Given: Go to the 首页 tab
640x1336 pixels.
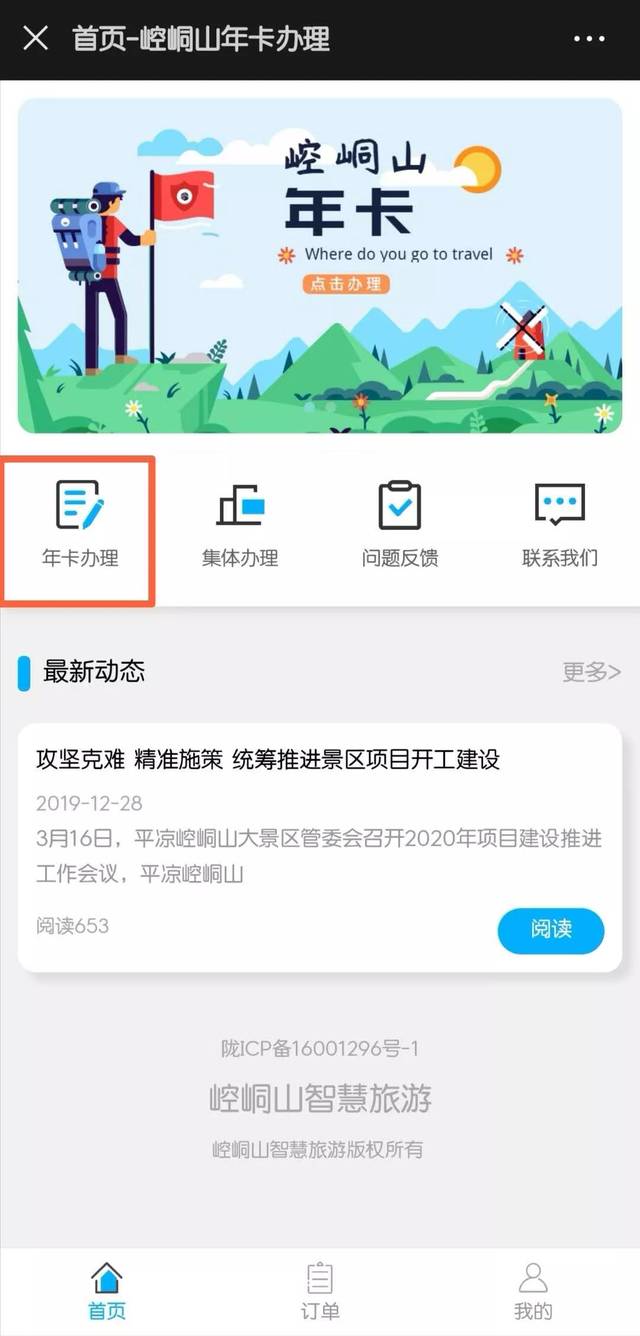Looking at the screenshot, I should click(107, 1291).
